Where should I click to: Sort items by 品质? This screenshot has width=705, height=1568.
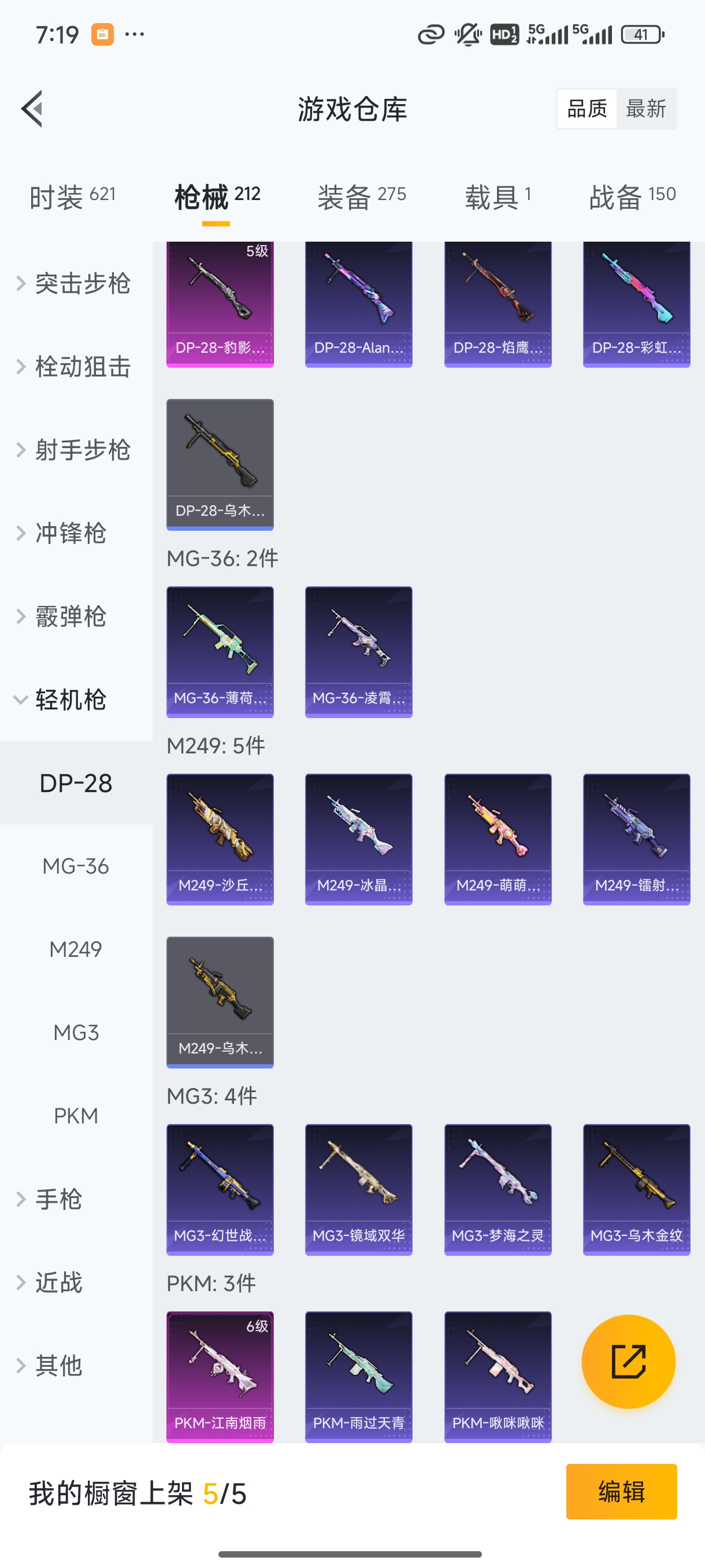[587, 109]
